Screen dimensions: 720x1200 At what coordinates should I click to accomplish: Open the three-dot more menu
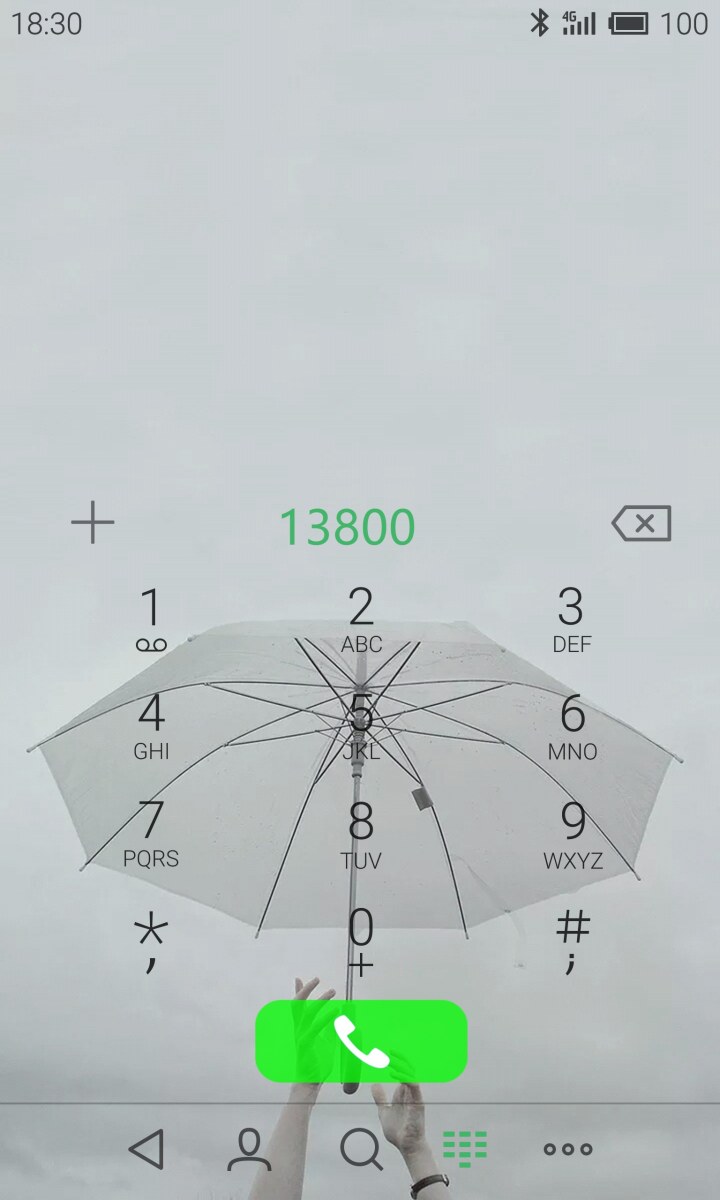tap(568, 1150)
